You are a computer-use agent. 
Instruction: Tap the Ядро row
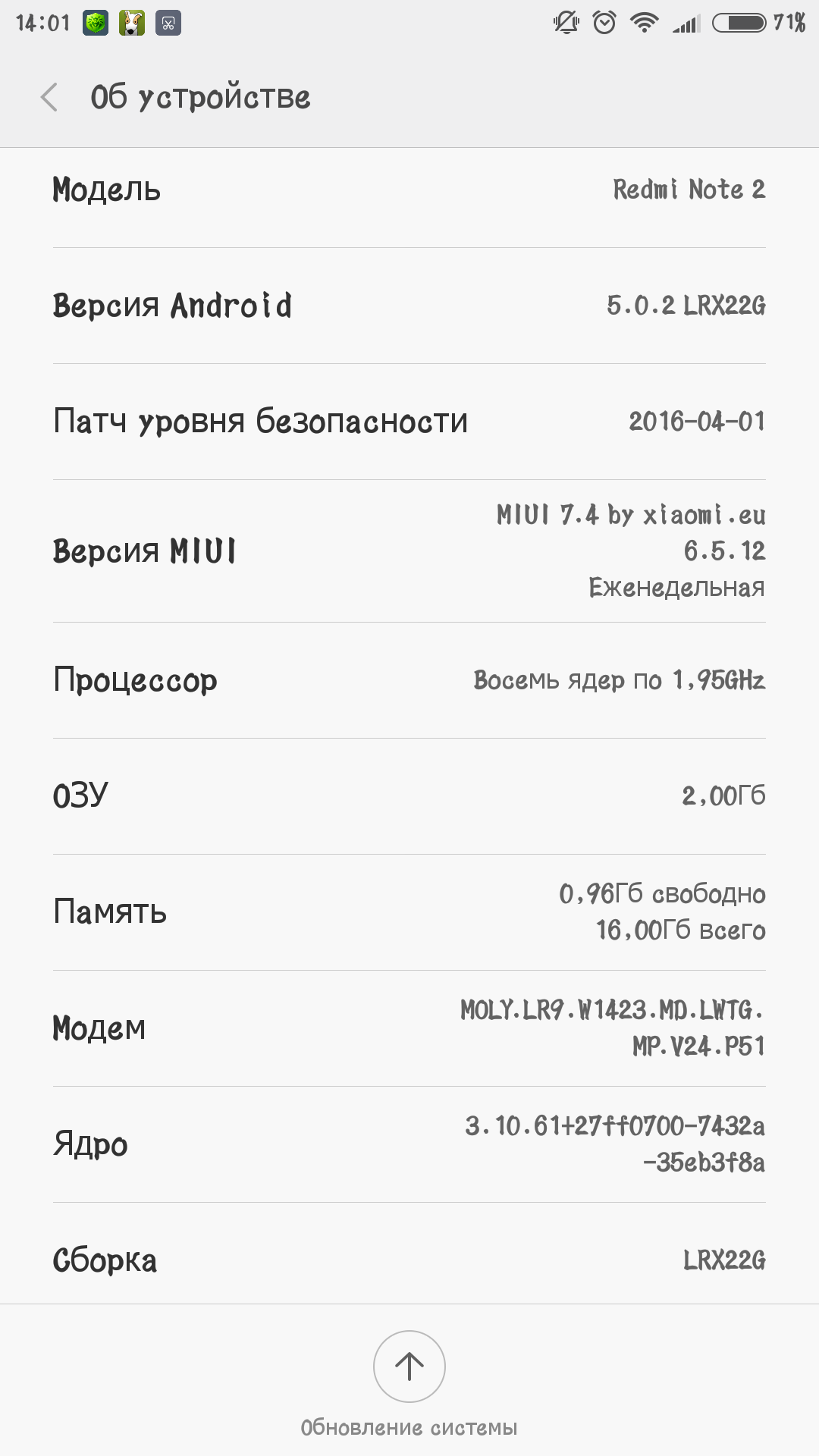point(409,1144)
